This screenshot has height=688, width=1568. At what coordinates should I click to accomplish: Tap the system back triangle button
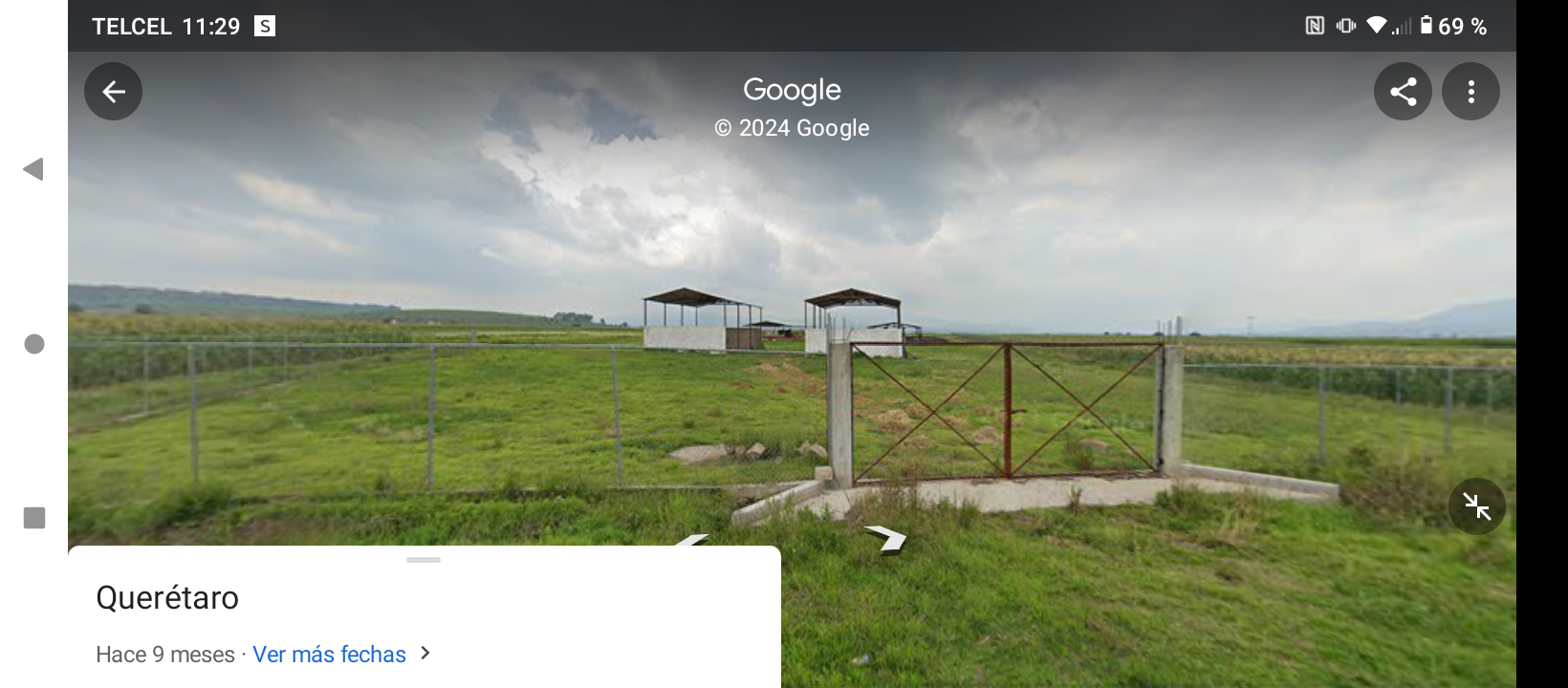click(33, 169)
